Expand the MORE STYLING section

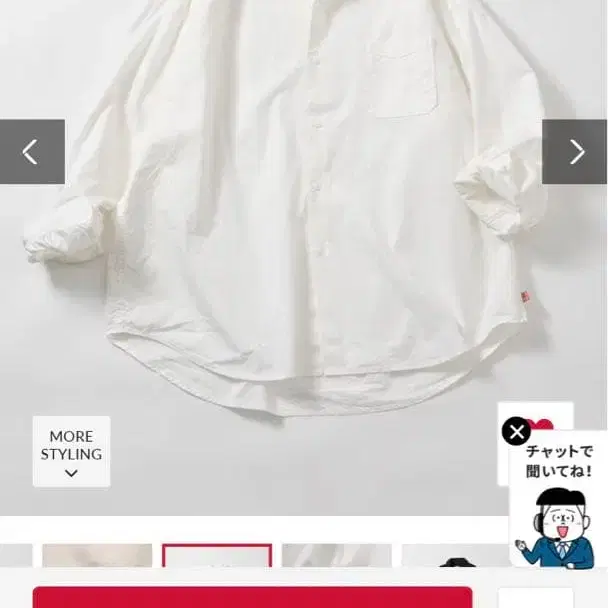[x=71, y=452]
